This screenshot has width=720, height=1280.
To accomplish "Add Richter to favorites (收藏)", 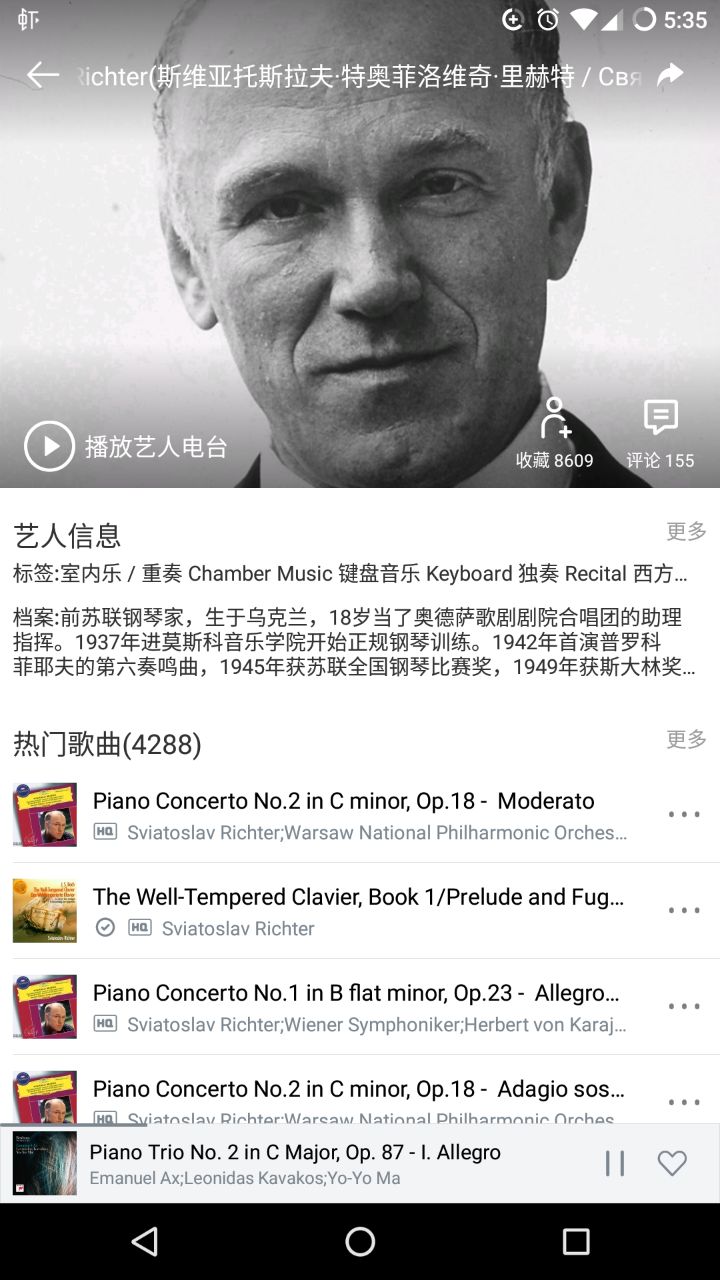I will click(555, 432).
